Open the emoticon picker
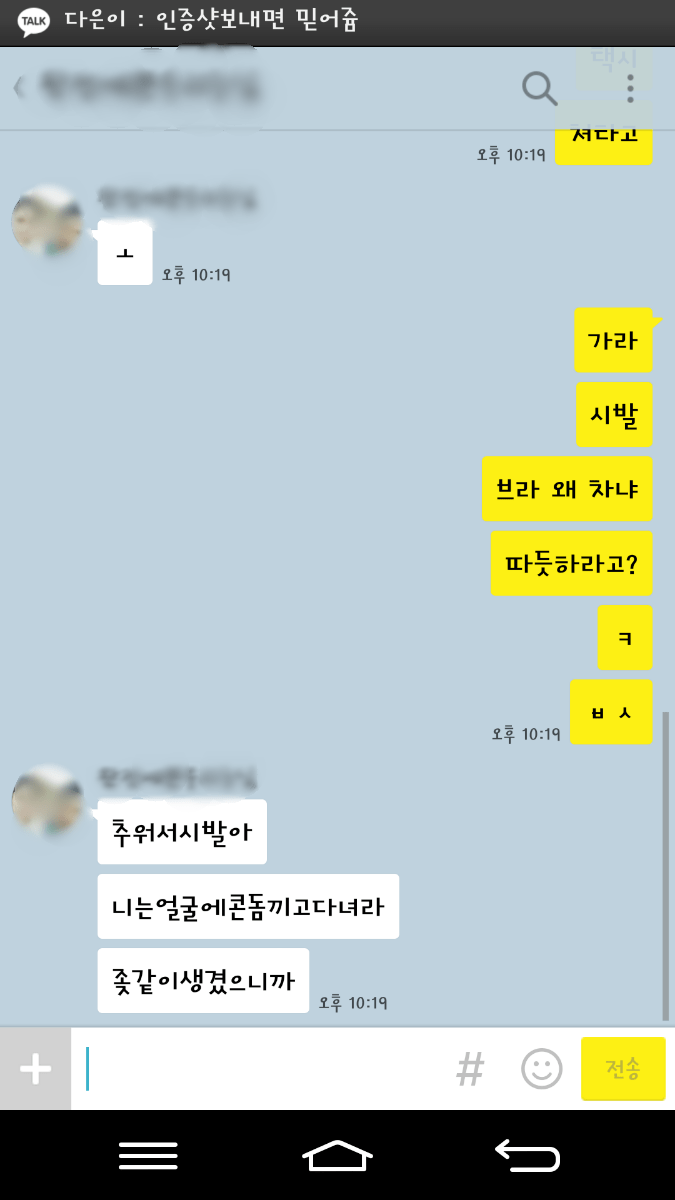Image resolution: width=675 pixels, height=1200 pixels. 541,1069
